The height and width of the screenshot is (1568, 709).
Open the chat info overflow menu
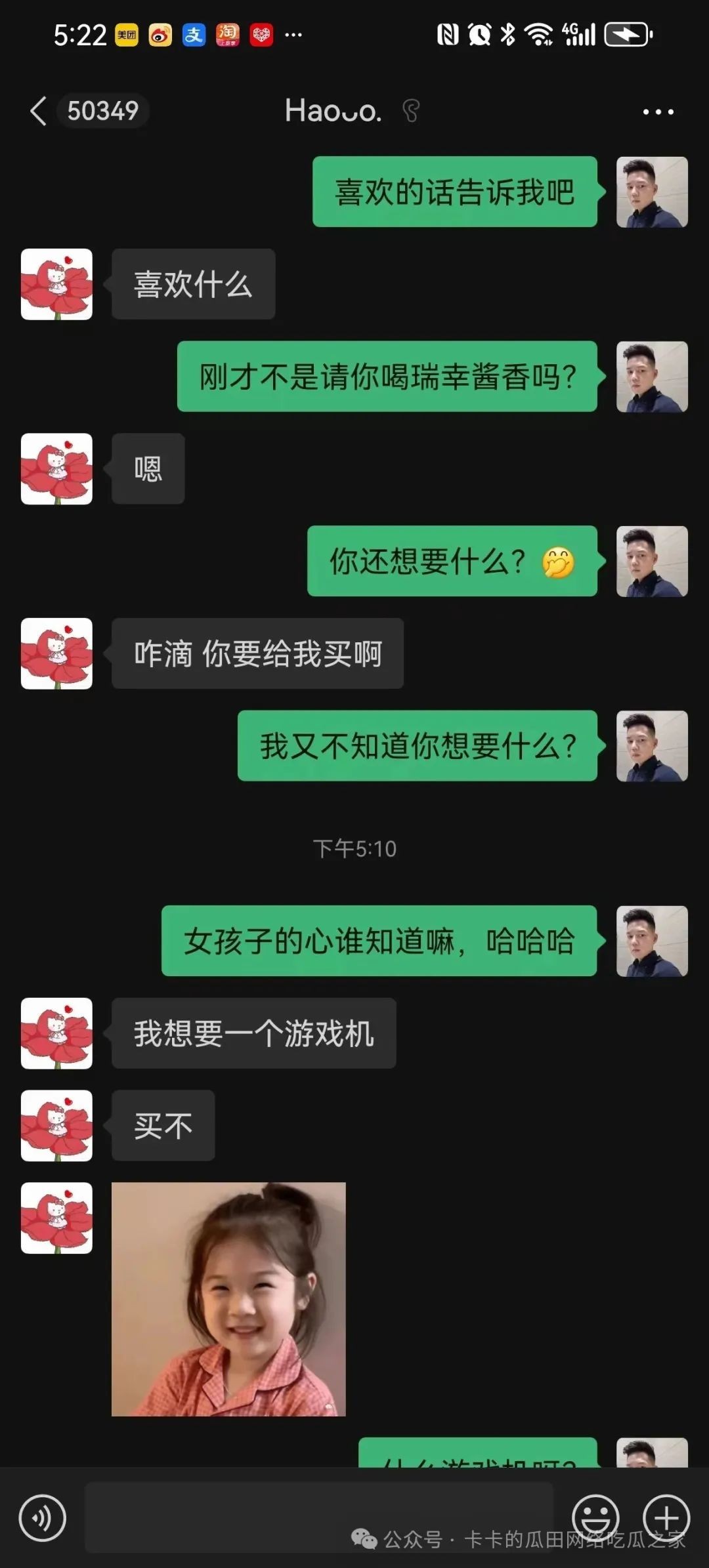point(658,112)
